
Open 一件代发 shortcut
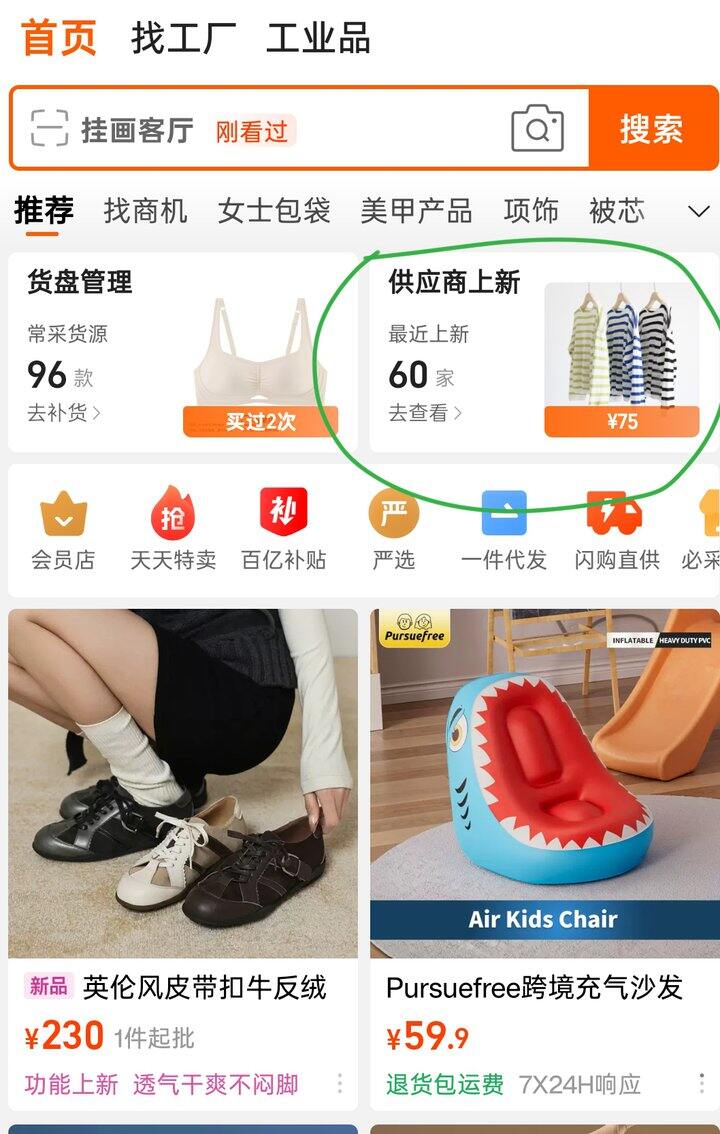[x=504, y=530]
